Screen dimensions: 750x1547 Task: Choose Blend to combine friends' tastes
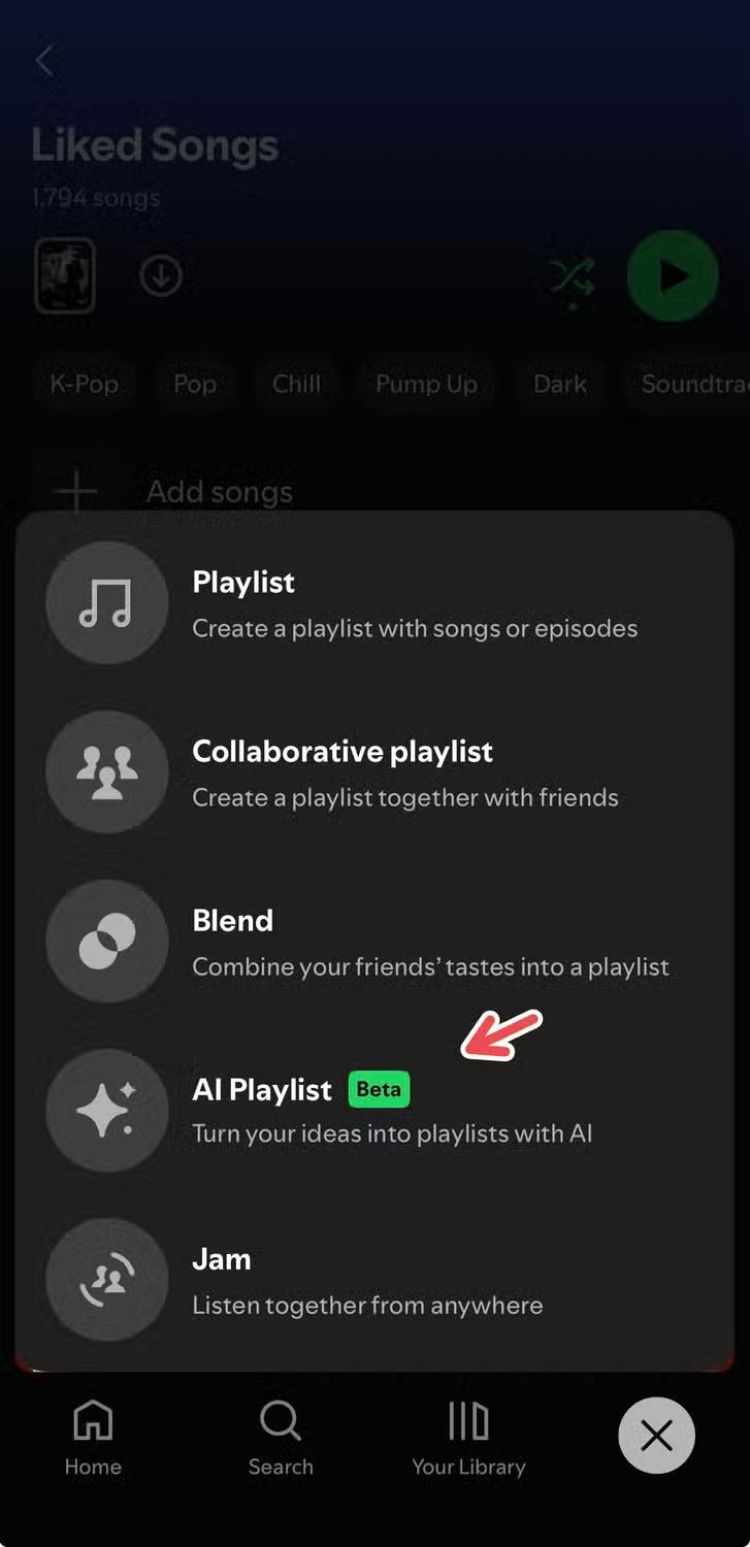[x=375, y=941]
